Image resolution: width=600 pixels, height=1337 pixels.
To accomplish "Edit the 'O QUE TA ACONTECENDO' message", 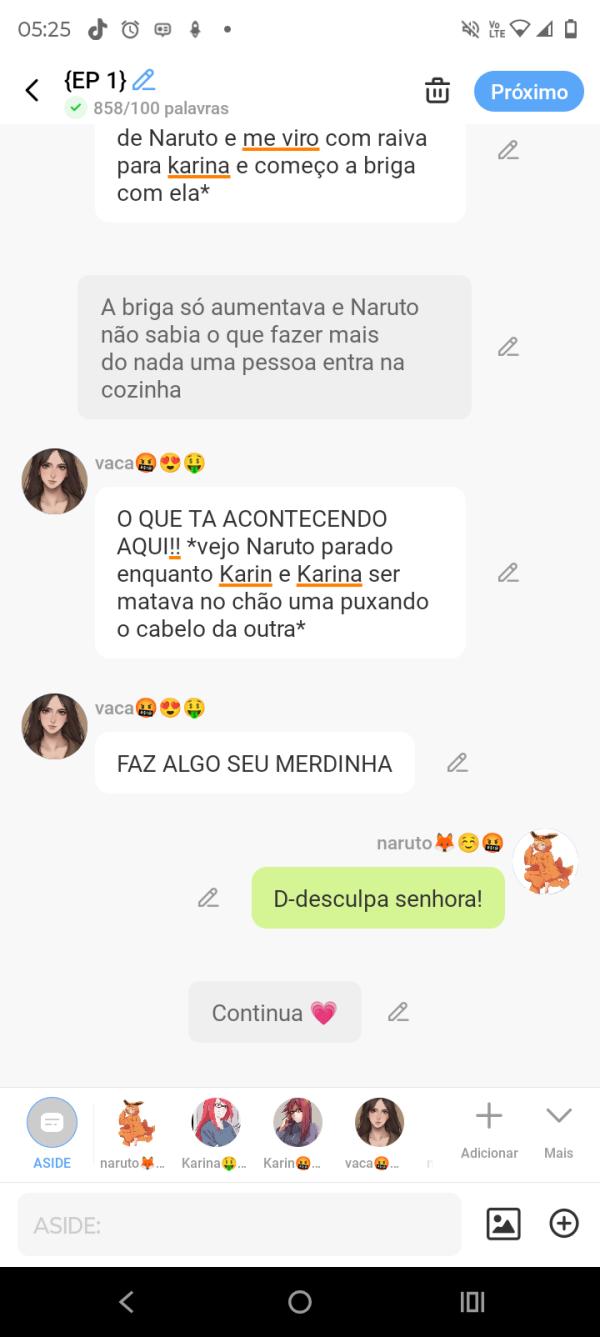I will [508, 573].
